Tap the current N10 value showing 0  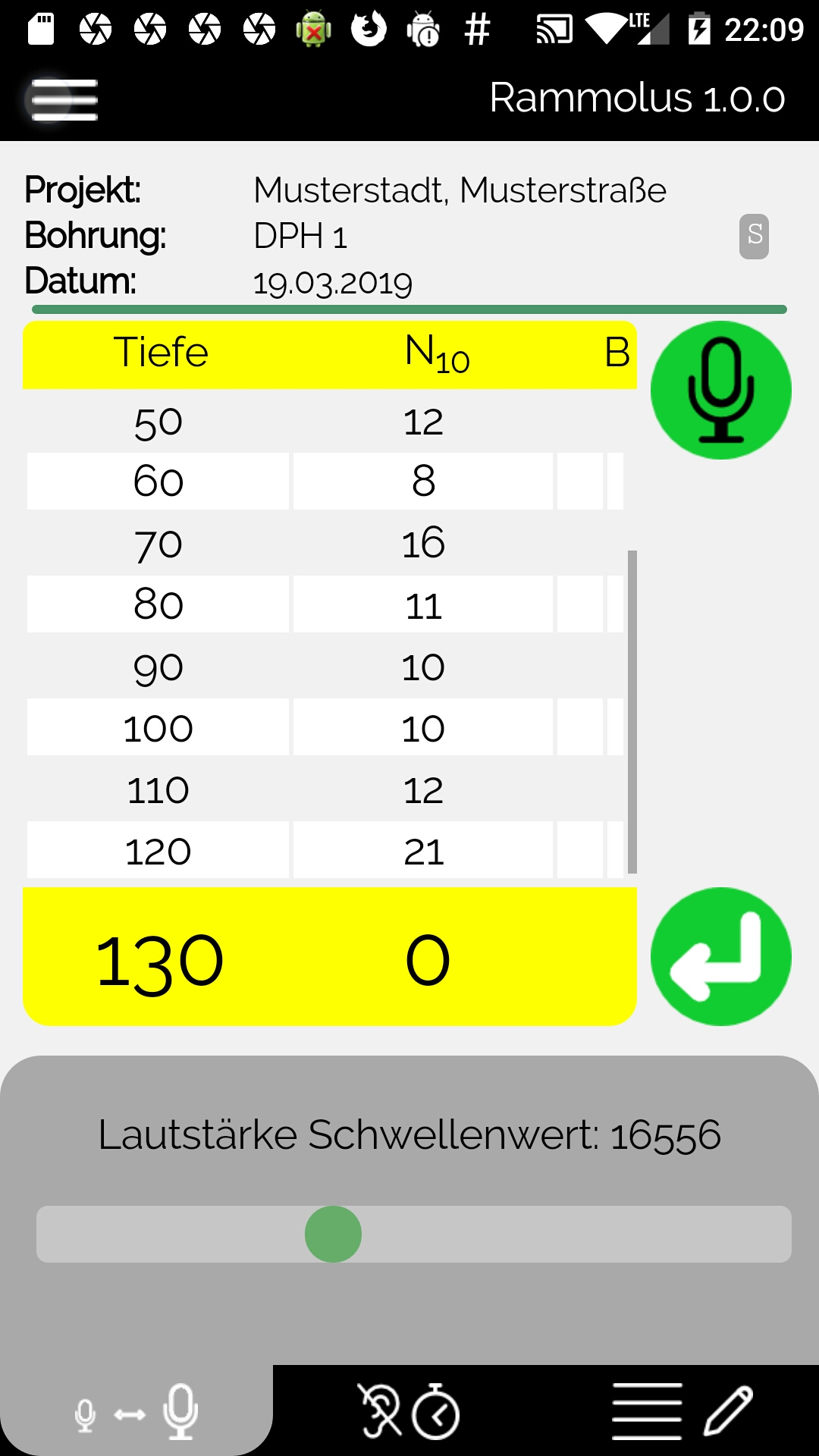[x=428, y=960]
